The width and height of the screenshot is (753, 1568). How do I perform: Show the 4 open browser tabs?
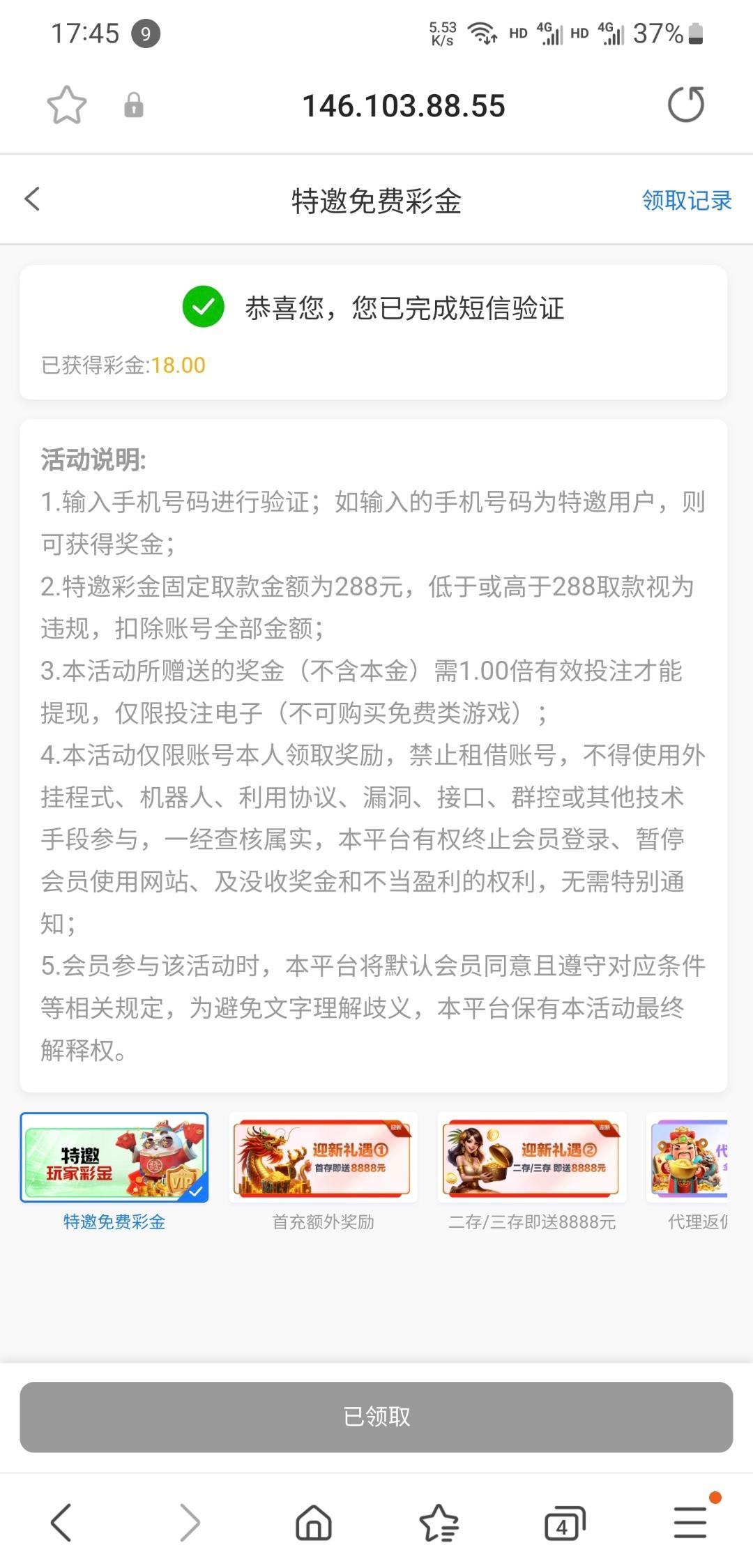tap(563, 1523)
